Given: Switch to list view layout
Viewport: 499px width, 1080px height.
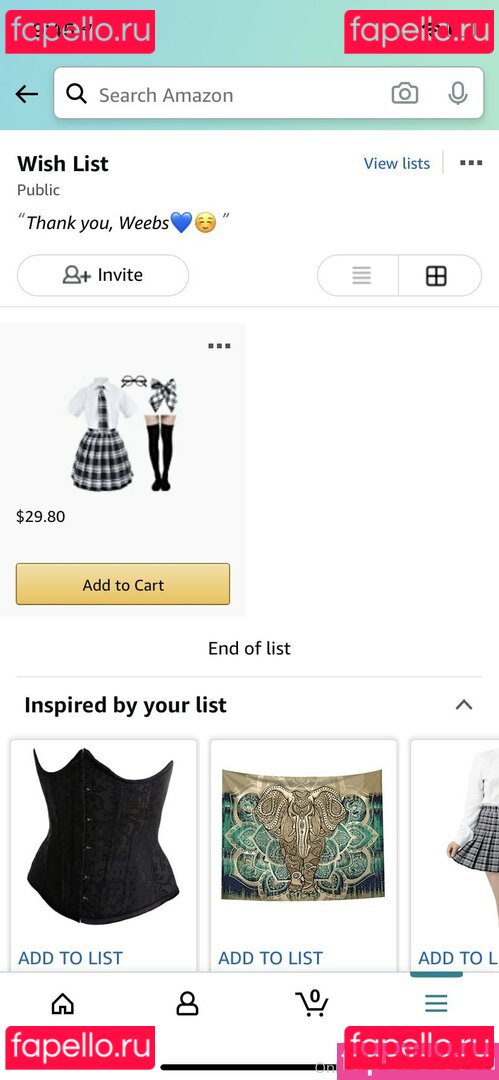Looking at the screenshot, I should pos(359,276).
